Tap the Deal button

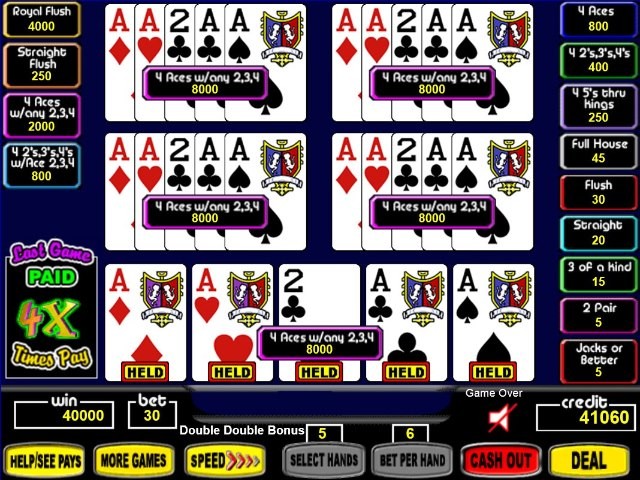589,460
